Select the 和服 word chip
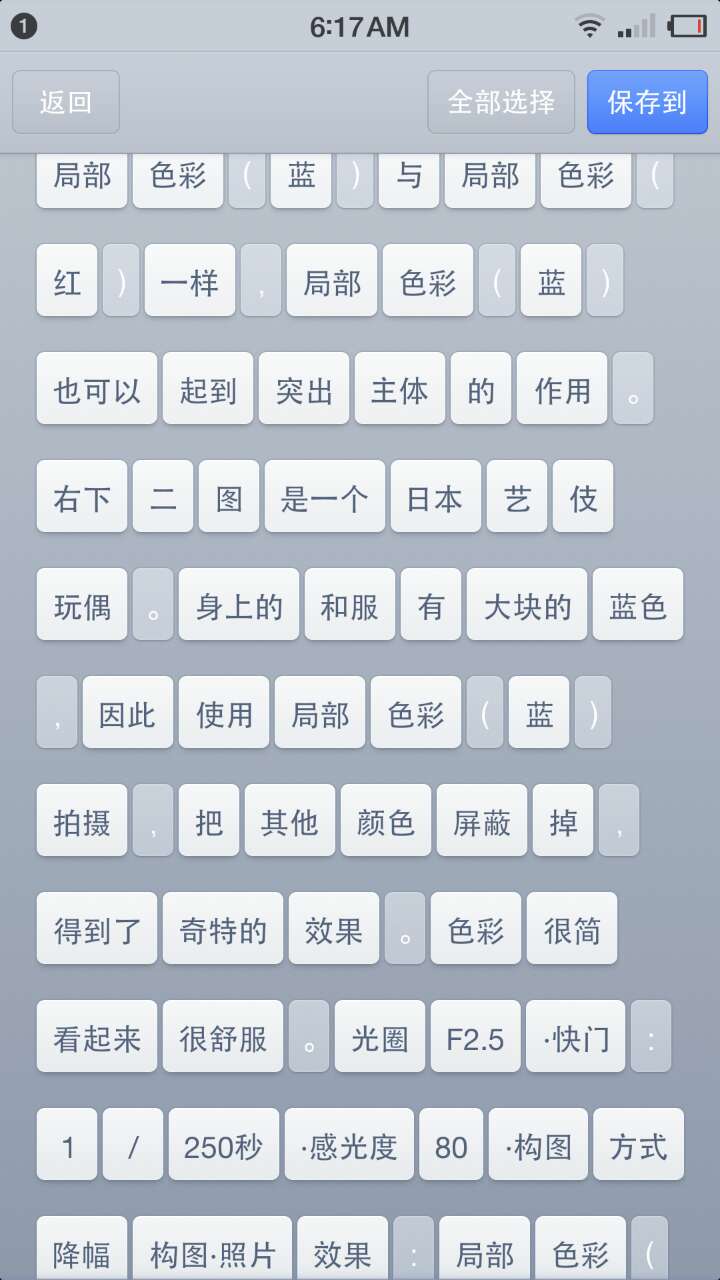The width and height of the screenshot is (720, 1280). click(349, 604)
